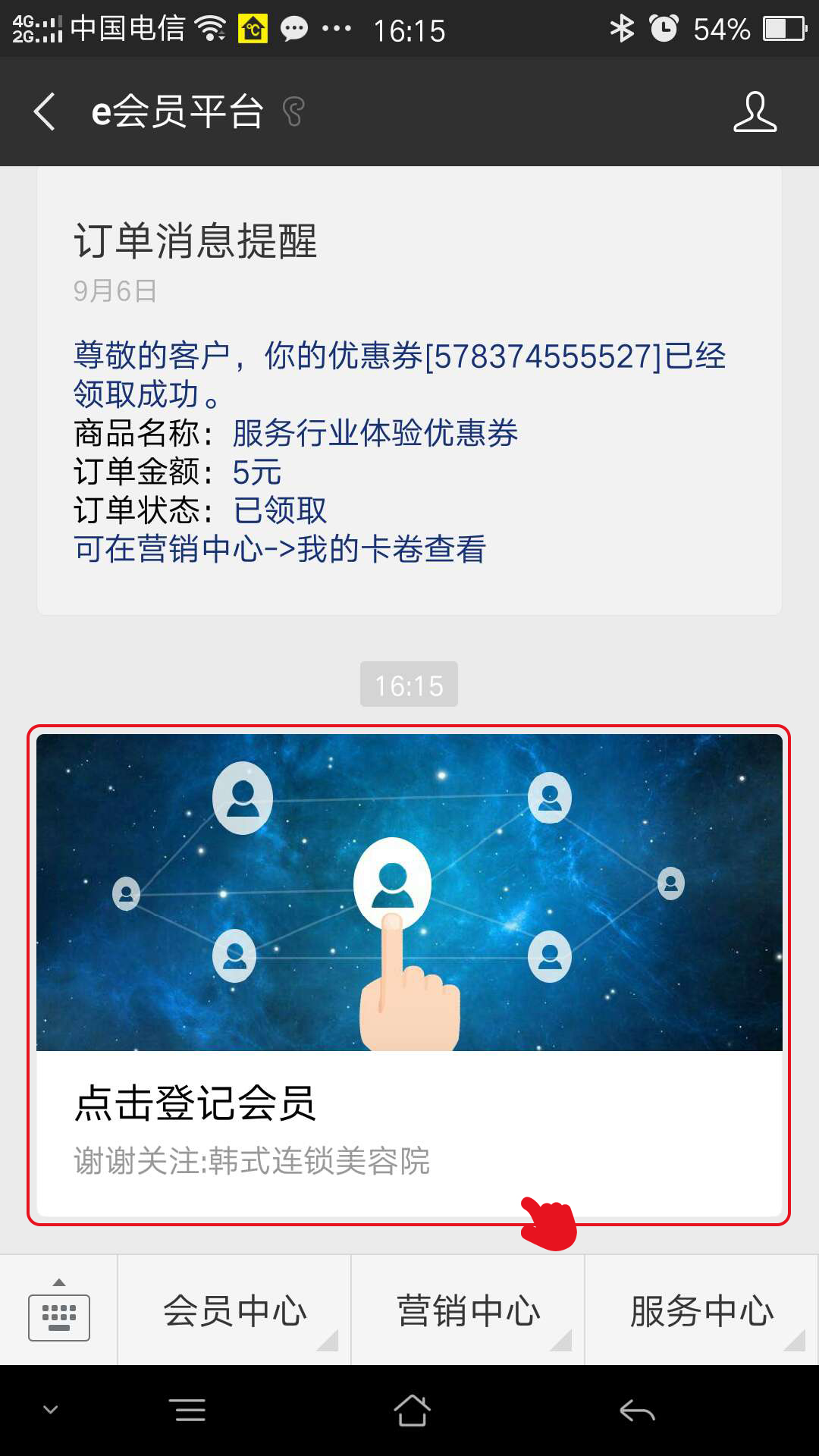Expand the 营销中心 menu
819x1456 pixels.
coord(468,1310)
